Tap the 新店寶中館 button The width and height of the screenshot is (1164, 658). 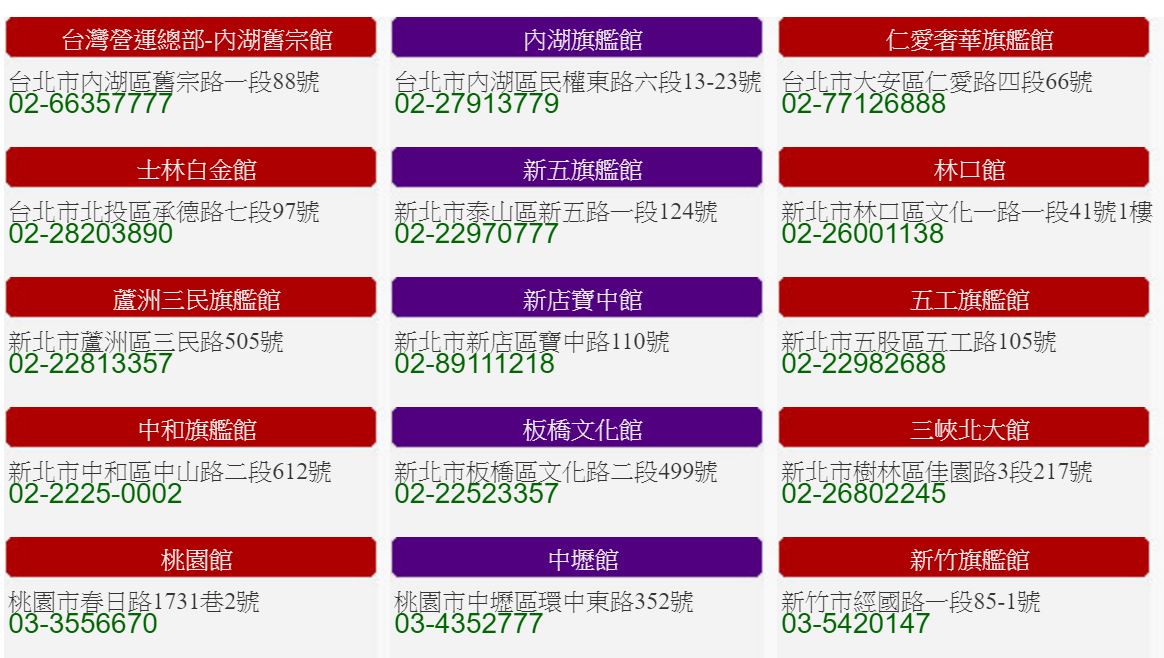pos(577,298)
